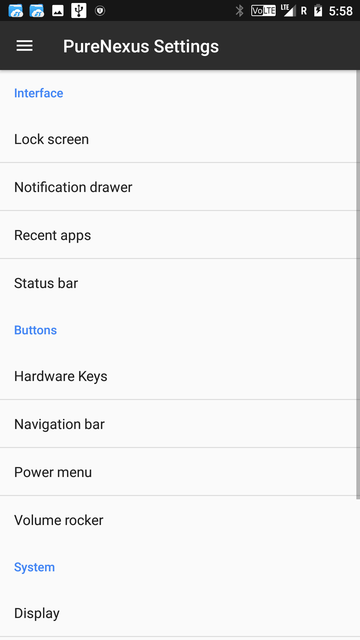Select the Status bar row
Image resolution: width=360 pixels, height=640 pixels.
click(x=178, y=283)
